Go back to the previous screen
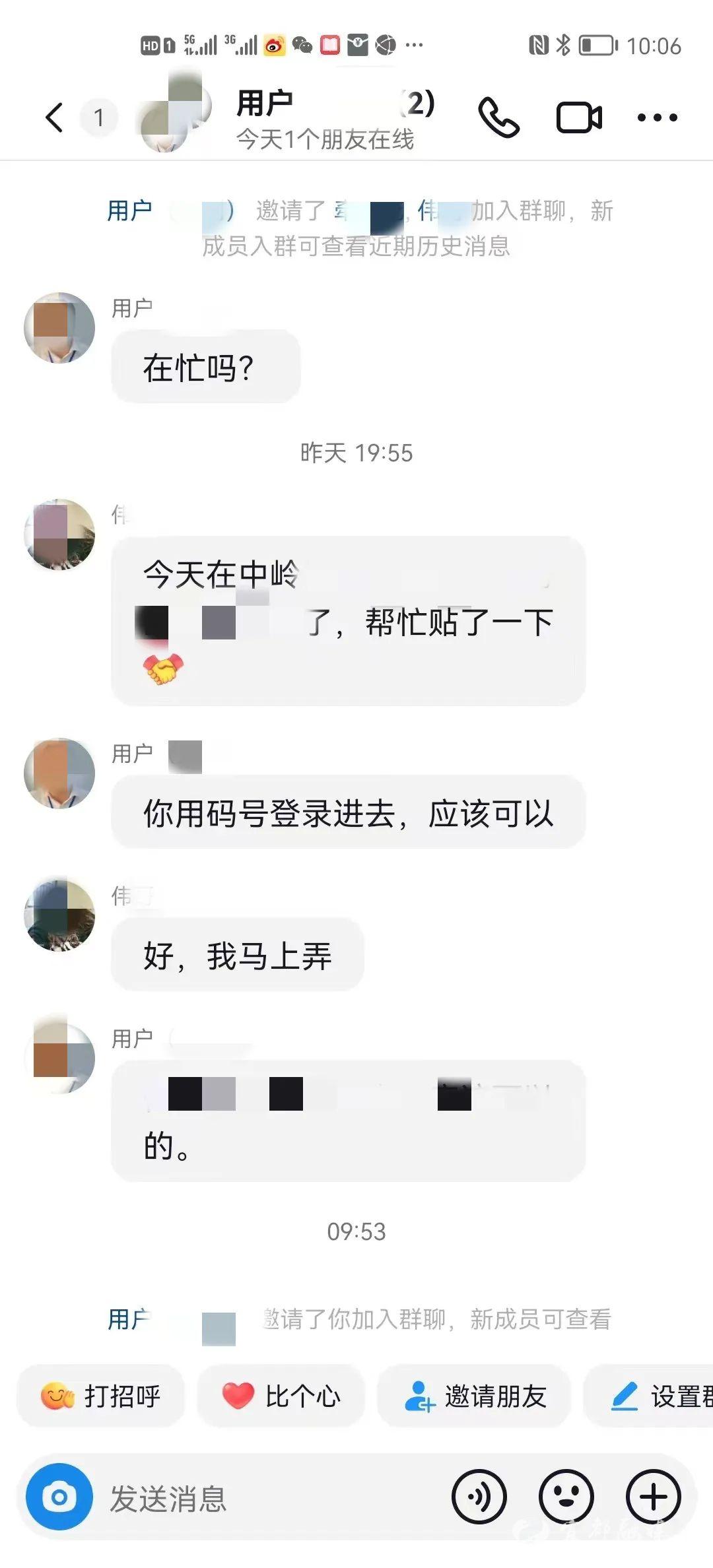The image size is (713, 1568). (54, 118)
